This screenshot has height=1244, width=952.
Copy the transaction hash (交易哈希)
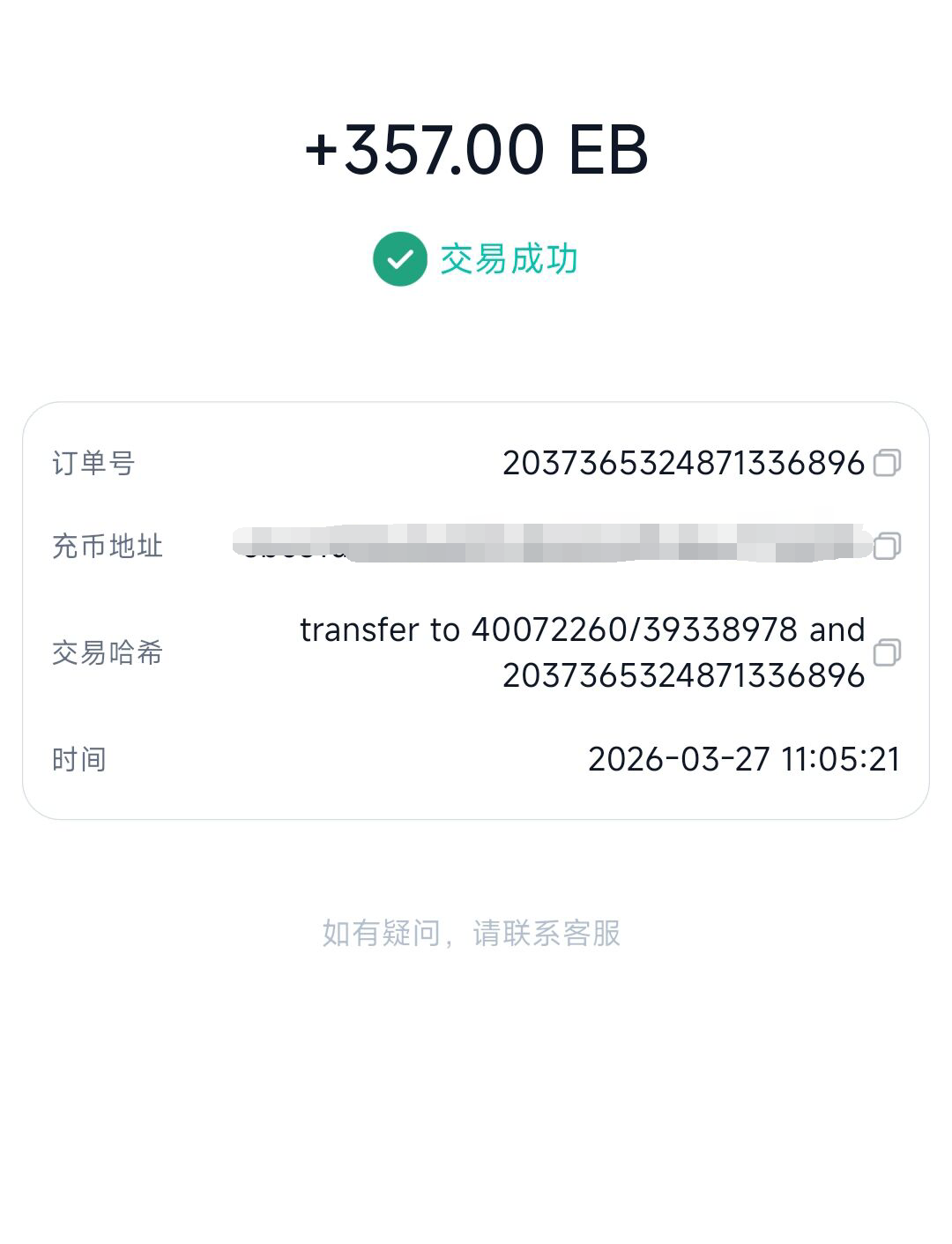(x=887, y=652)
